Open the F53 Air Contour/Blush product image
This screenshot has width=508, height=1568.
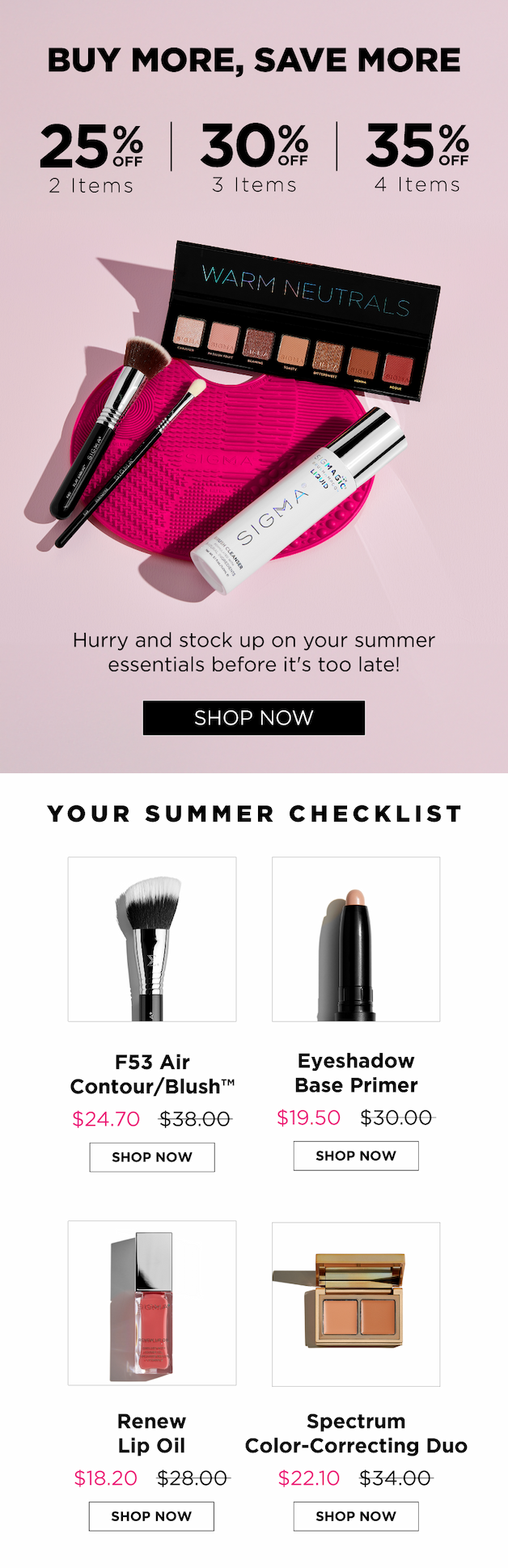pos(152,939)
